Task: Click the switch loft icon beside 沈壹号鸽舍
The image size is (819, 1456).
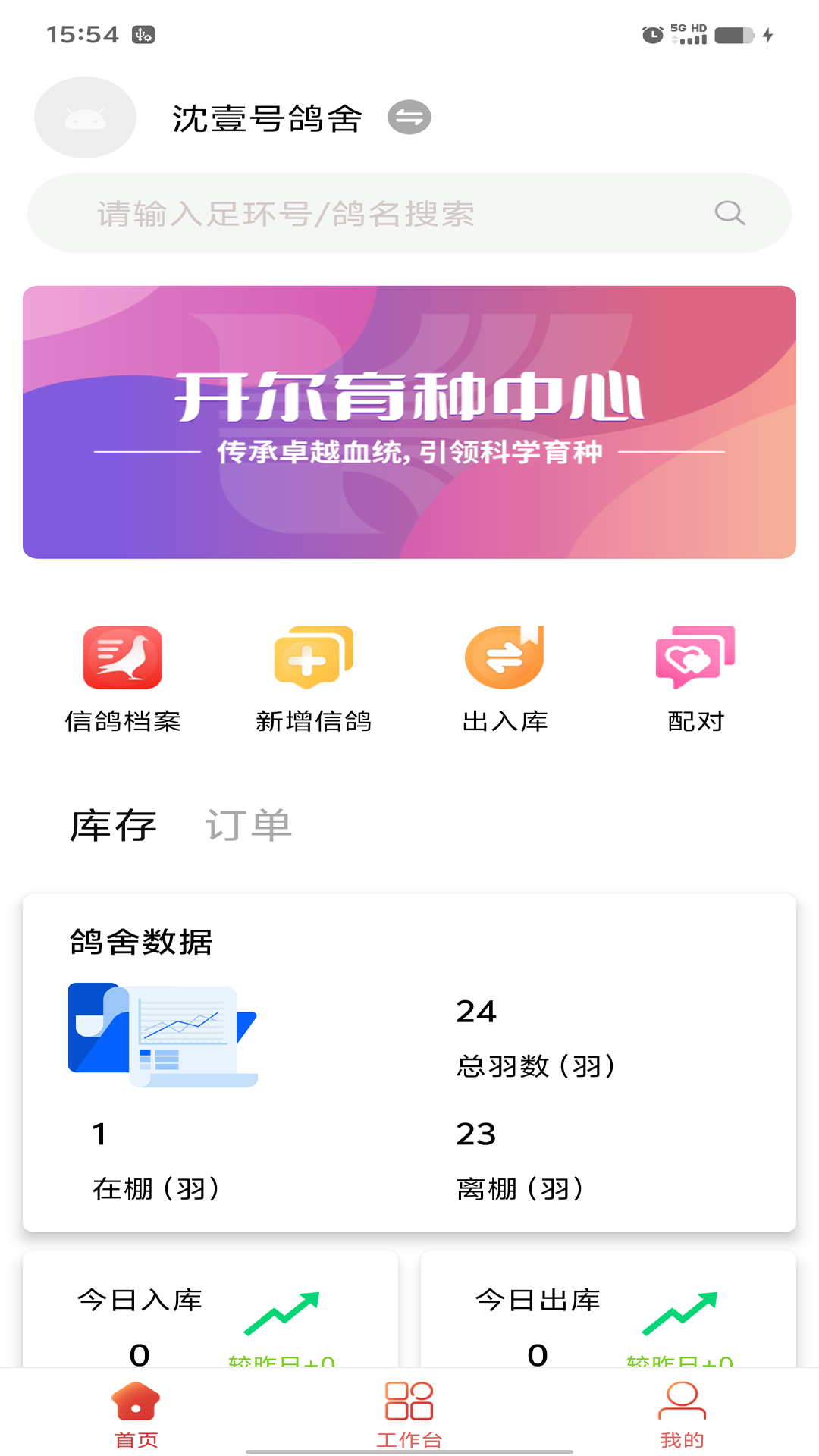Action: [409, 118]
